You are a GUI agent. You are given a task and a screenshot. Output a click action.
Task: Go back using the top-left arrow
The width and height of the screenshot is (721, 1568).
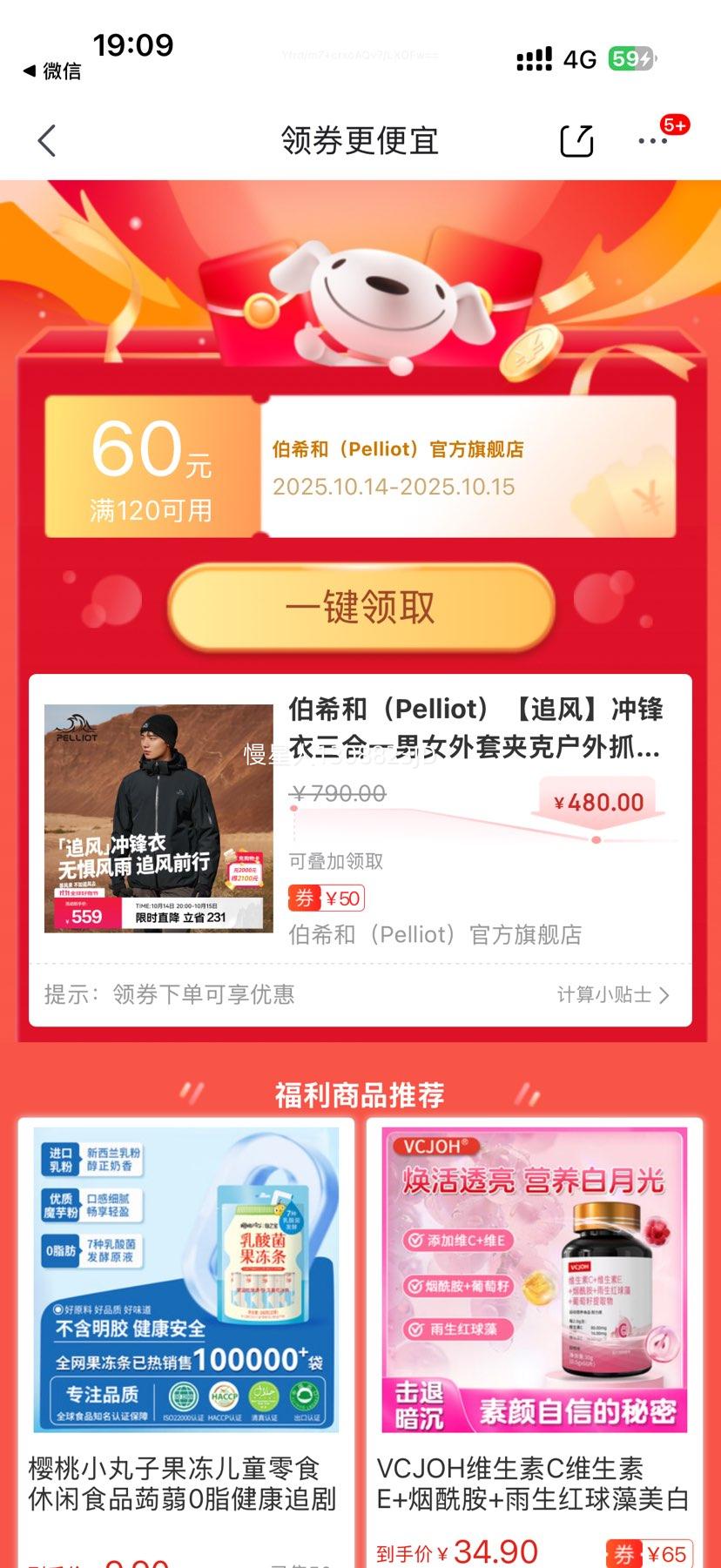[x=48, y=141]
